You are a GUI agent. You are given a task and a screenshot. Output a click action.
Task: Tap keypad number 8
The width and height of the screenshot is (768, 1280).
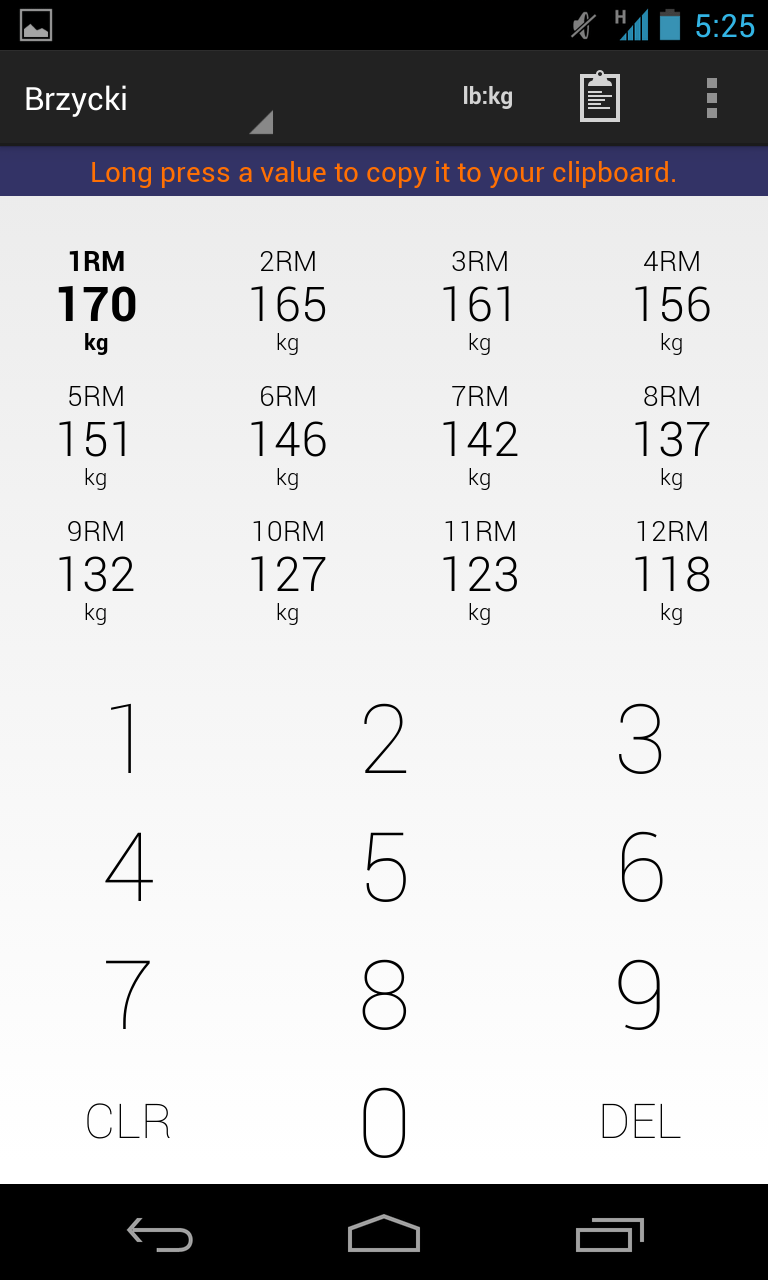384,994
